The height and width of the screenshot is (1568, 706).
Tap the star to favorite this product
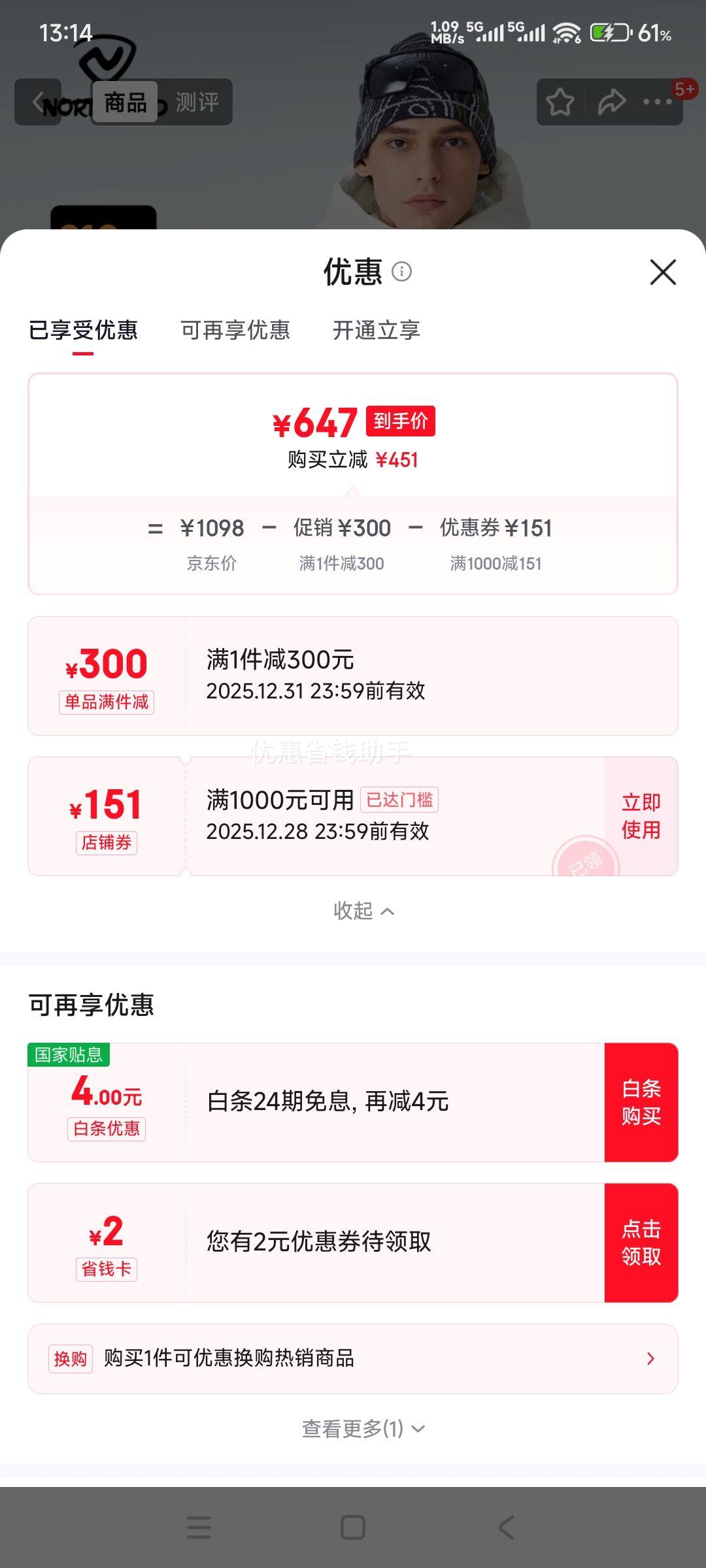(561, 102)
